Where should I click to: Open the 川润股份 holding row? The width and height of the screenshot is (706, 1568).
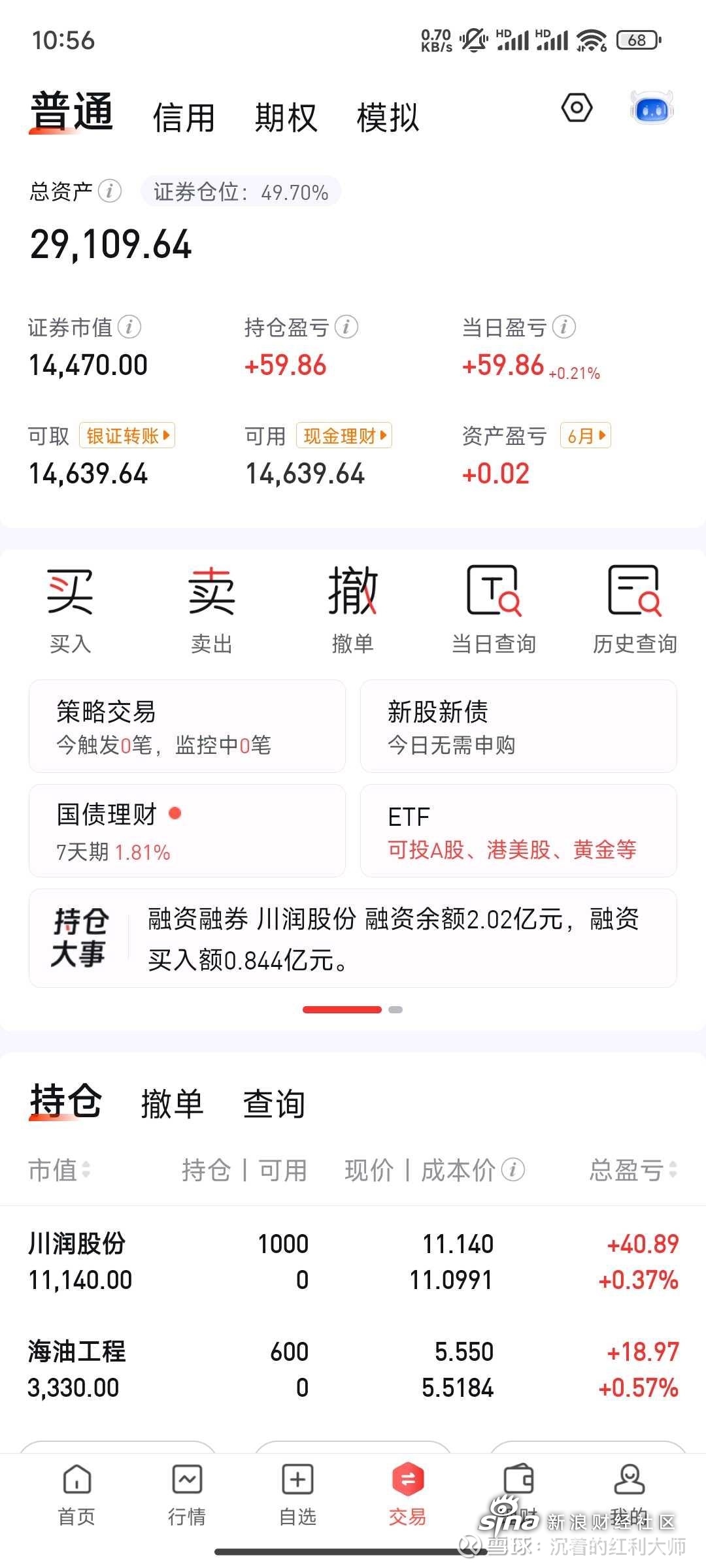pos(353,1262)
